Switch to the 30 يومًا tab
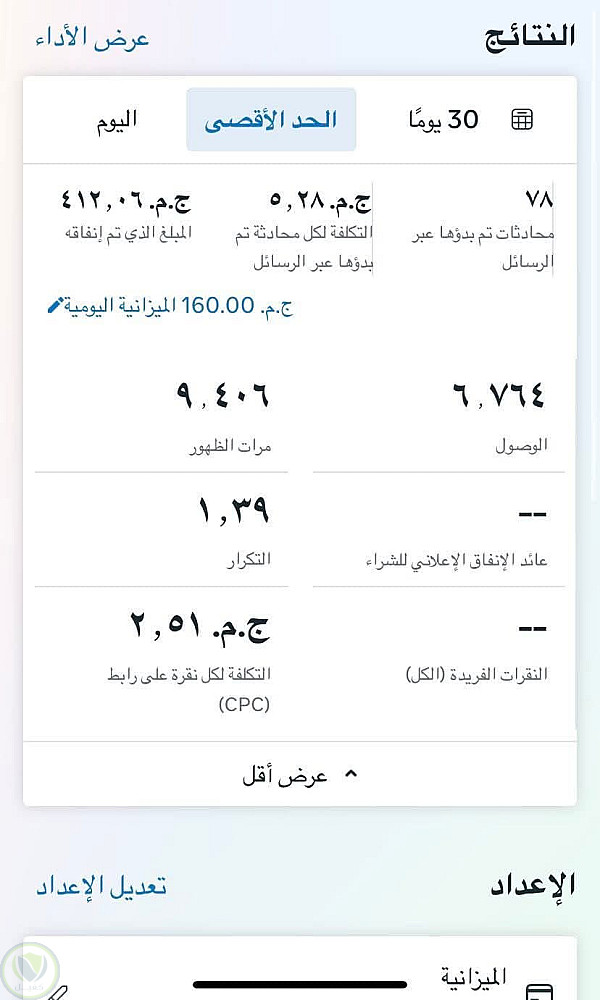The width and height of the screenshot is (600, 1000). pos(443,120)
